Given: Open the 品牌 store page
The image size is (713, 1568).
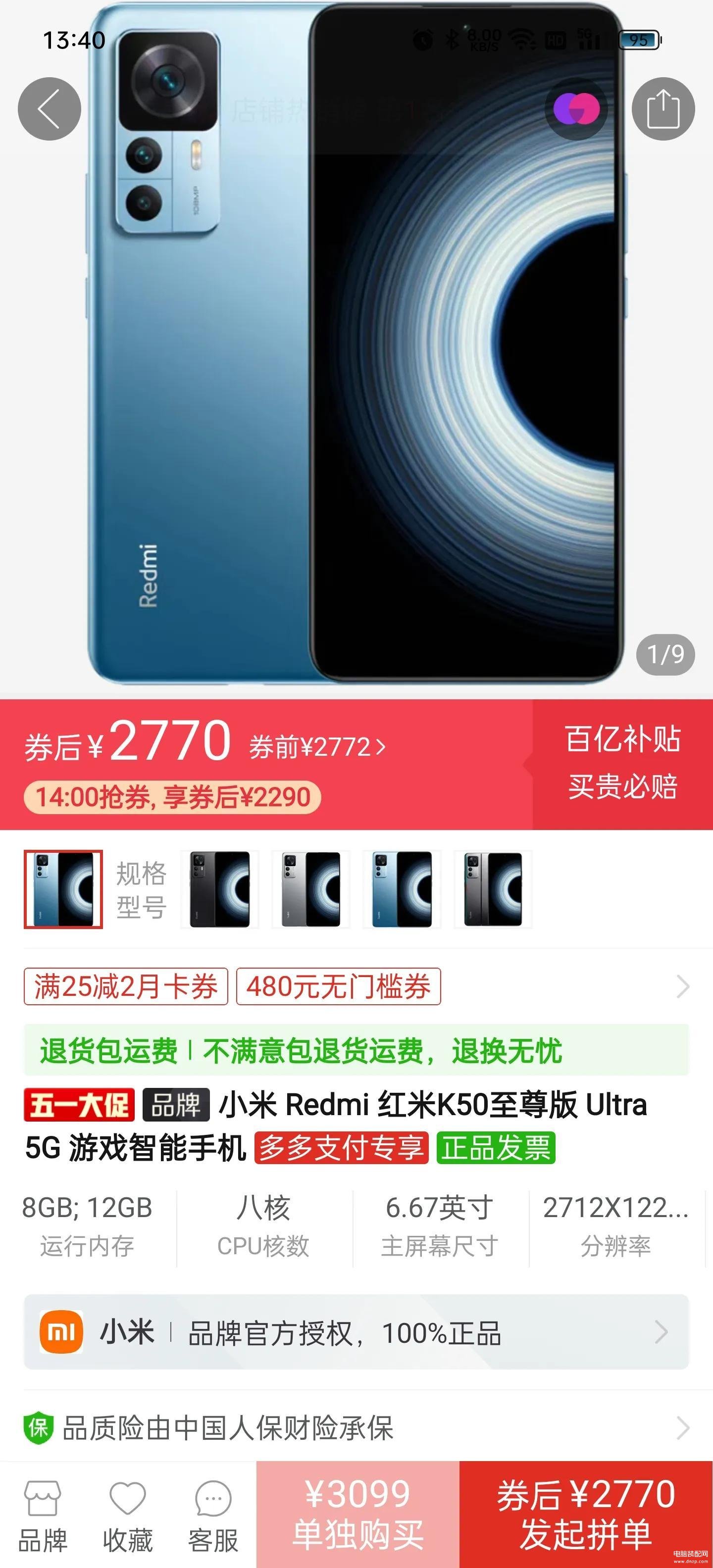Looking at the screenshot, I should [x=43, y=1516].
